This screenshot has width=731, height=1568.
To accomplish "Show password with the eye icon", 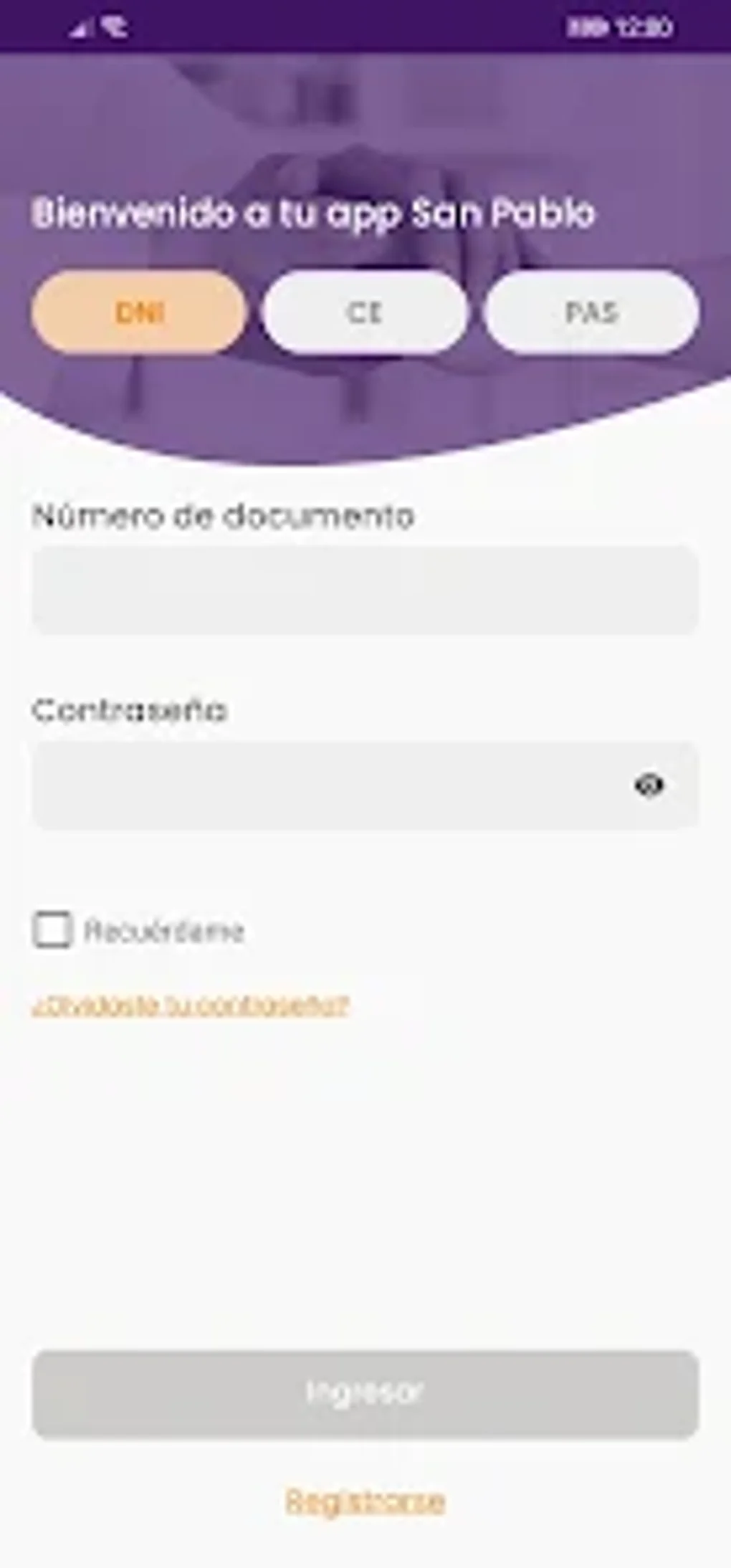I will tap(649, 785).
